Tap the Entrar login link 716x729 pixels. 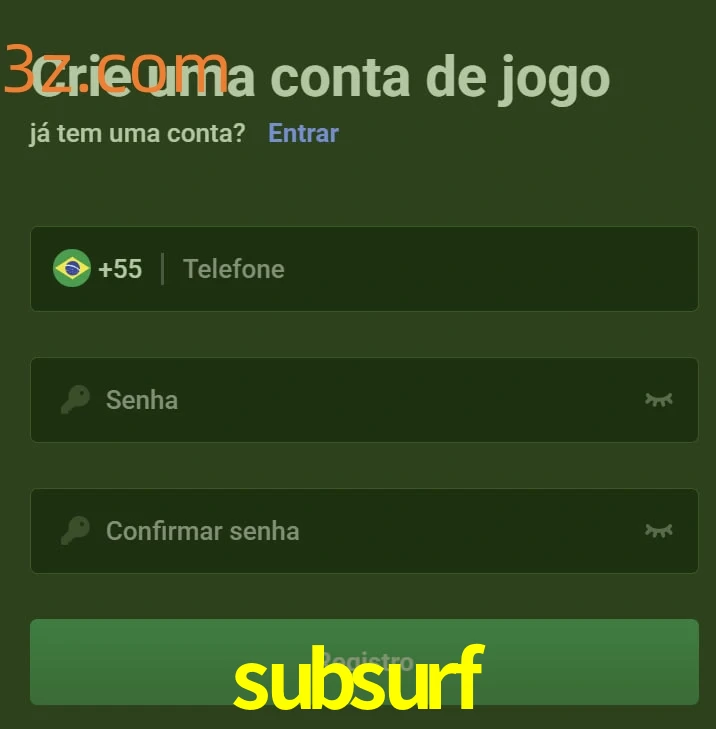coord(303,133)
